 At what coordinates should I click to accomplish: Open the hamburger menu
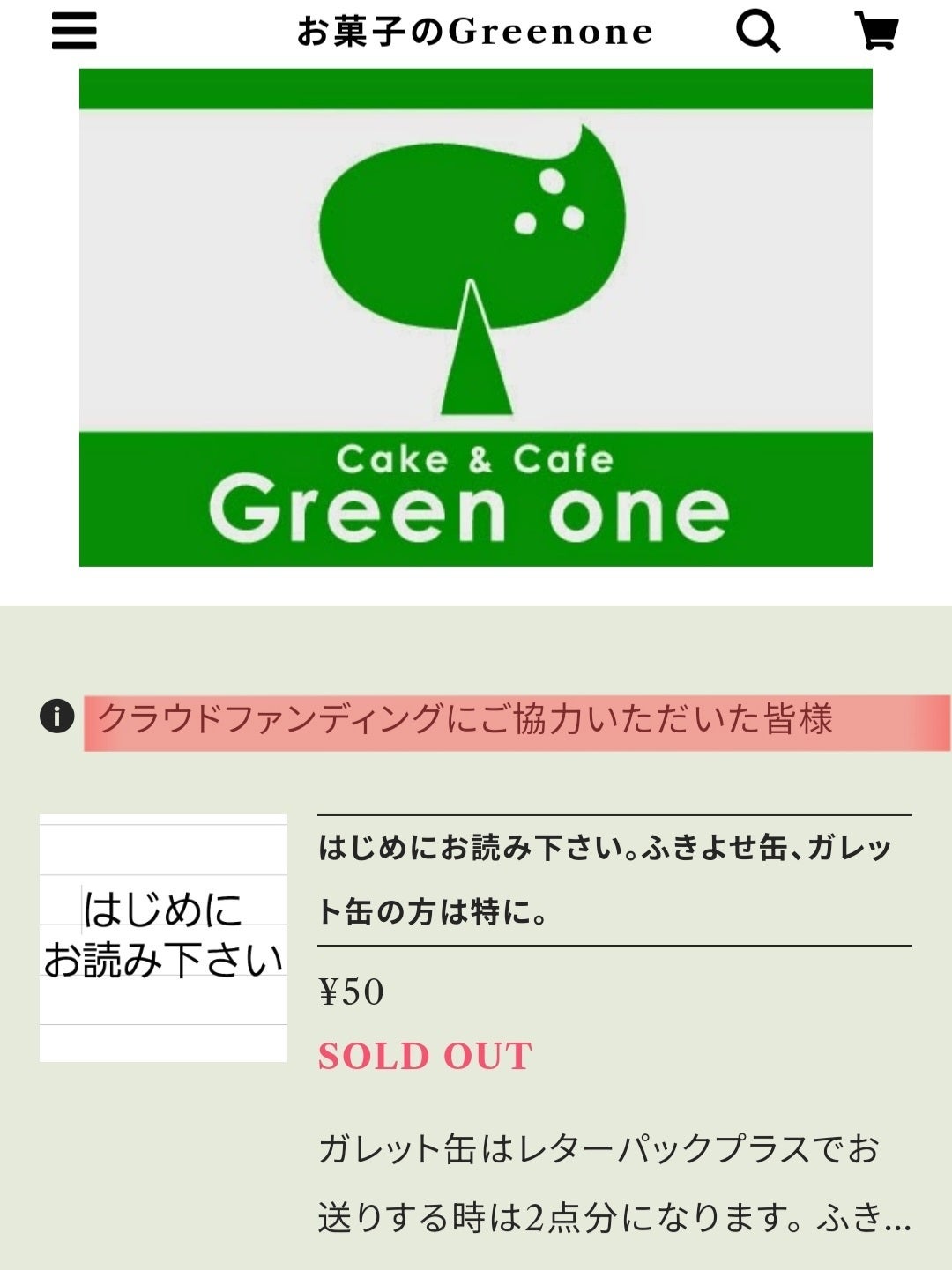pos(74,32)
